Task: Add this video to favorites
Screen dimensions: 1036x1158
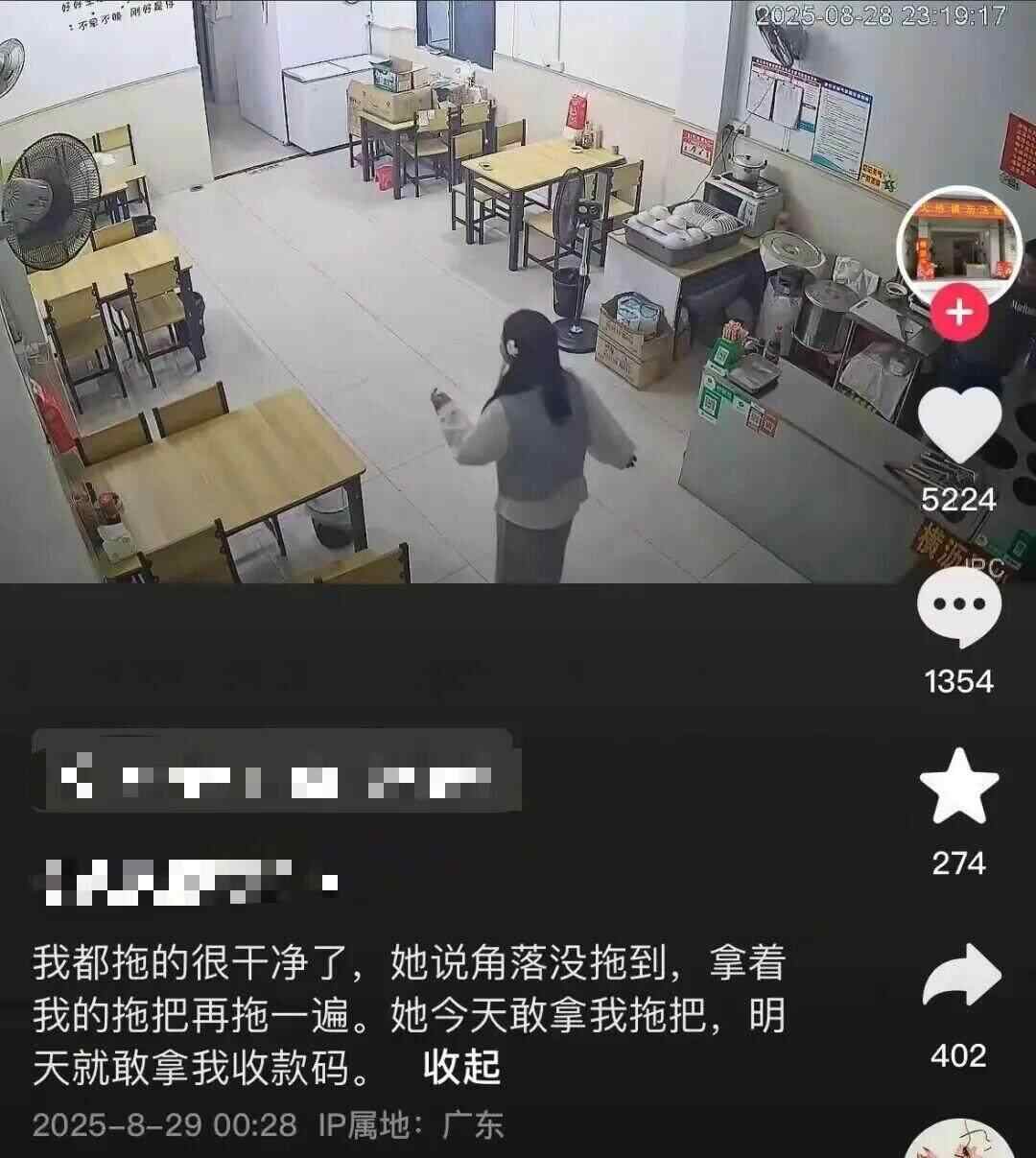Action: (958, 786)
